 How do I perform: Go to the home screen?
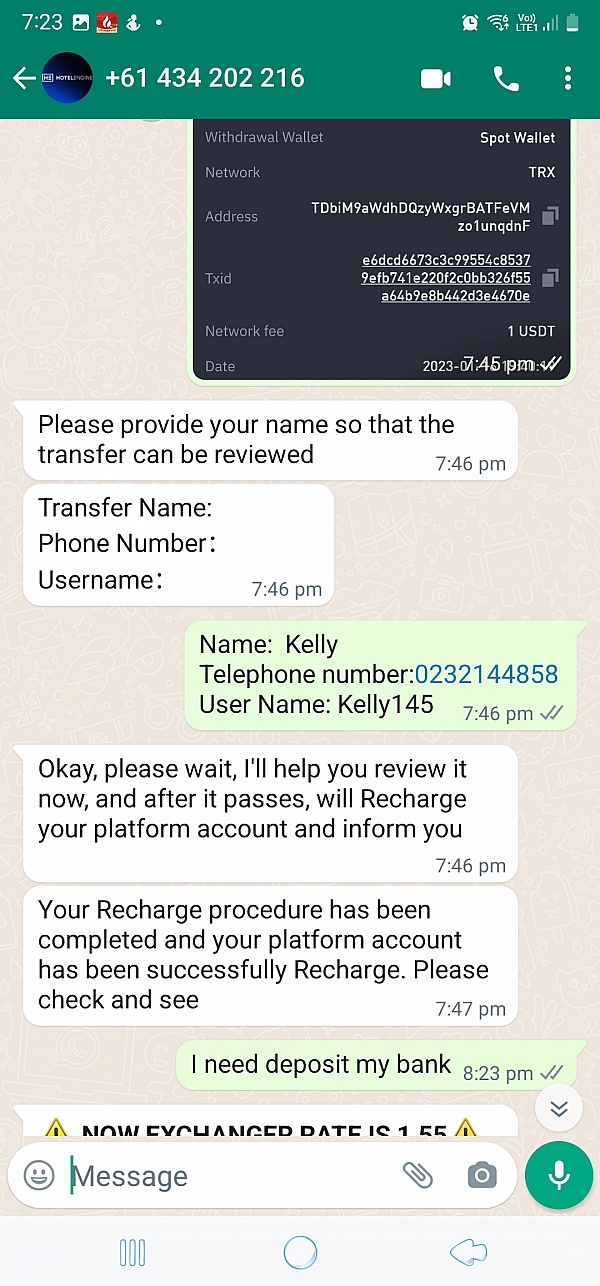300,1252
